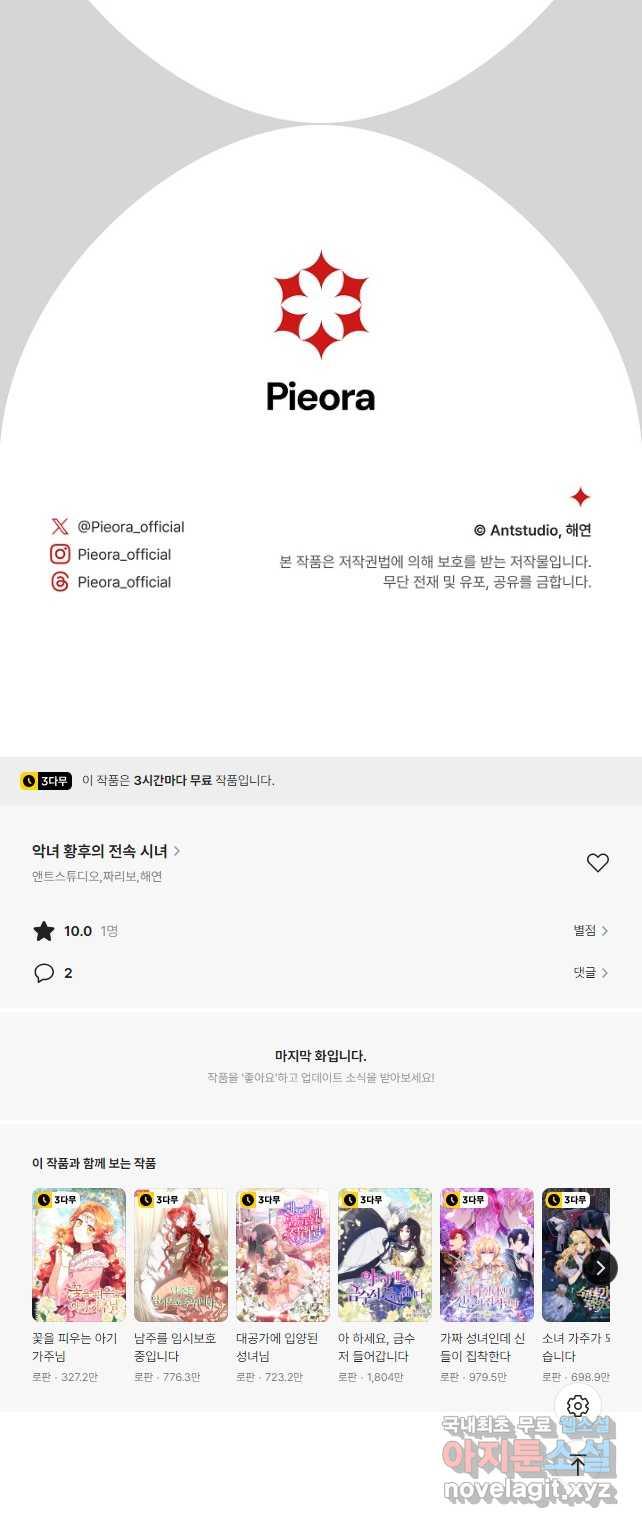
Task: Like this series with the heart icon
Action: click(597, 863)
